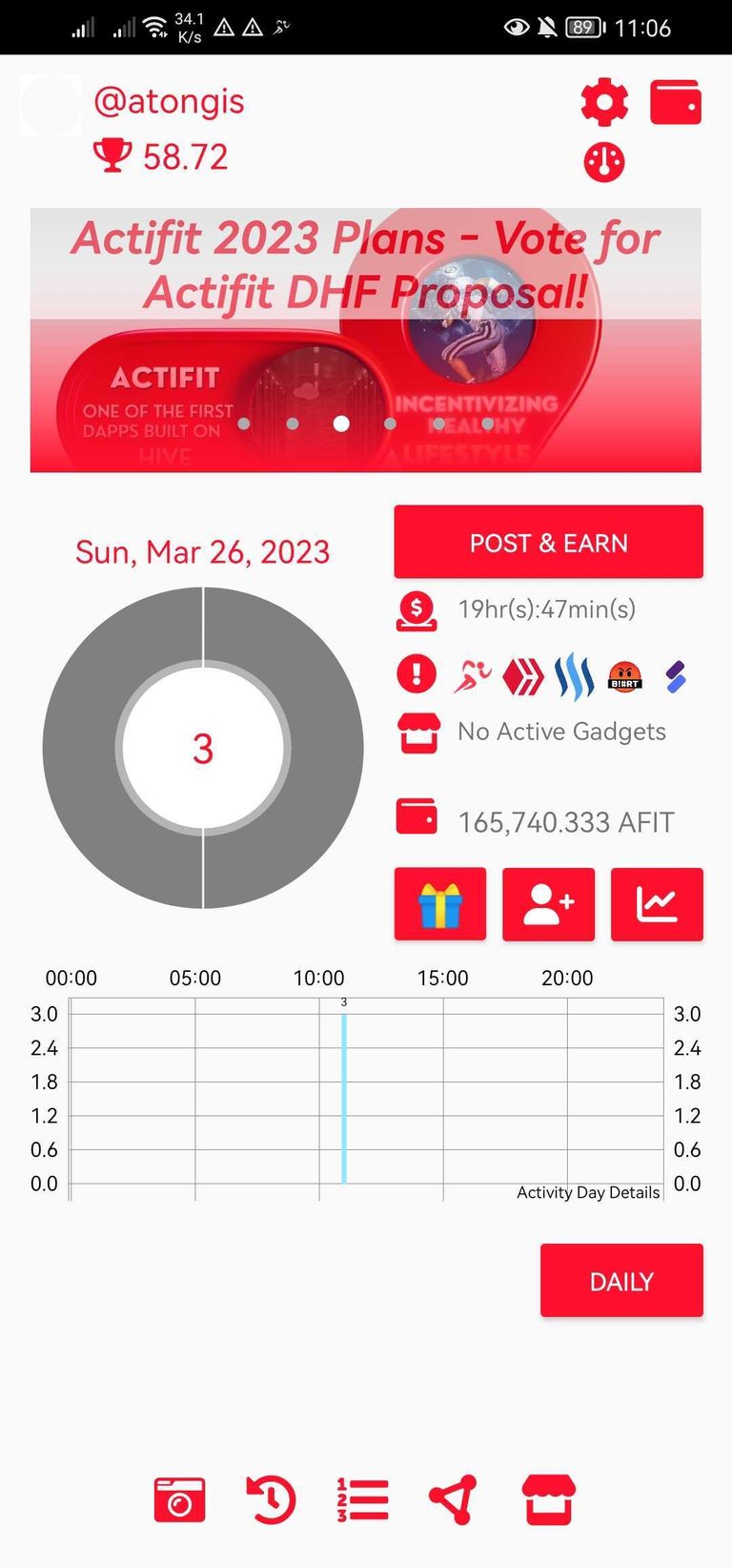Open the @atongis profile
The image size is (732, 1568).
(x=169, y=101)
